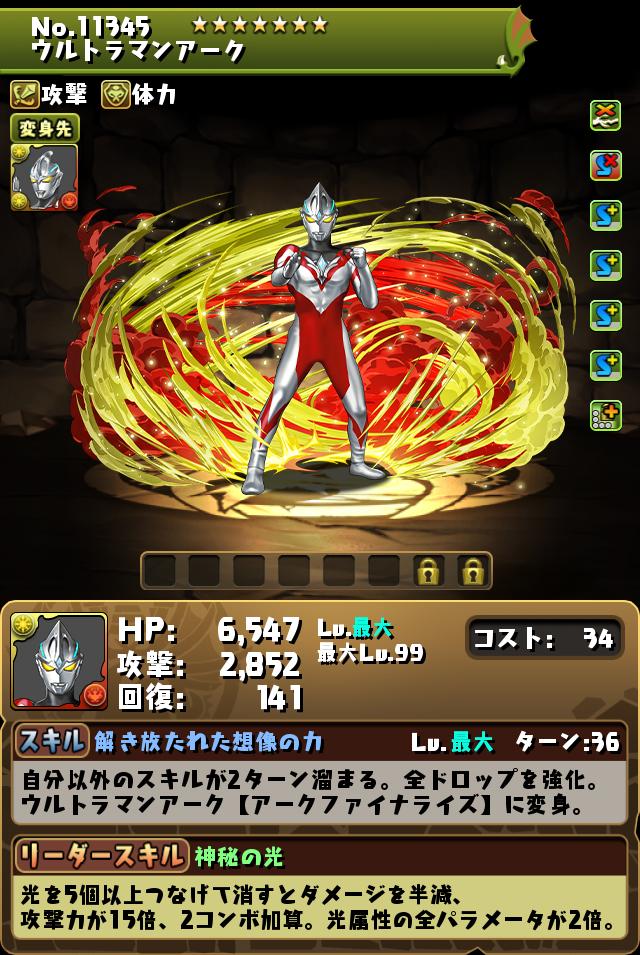Tap the skill bind resistance awakening icon

click(605, 165)
